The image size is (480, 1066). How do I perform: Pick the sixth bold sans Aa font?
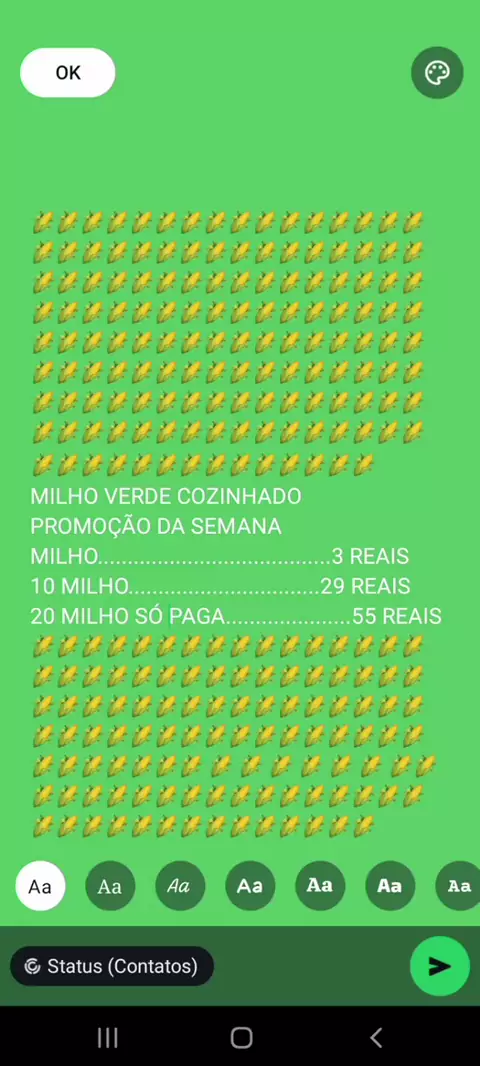[x=390, y=886]
